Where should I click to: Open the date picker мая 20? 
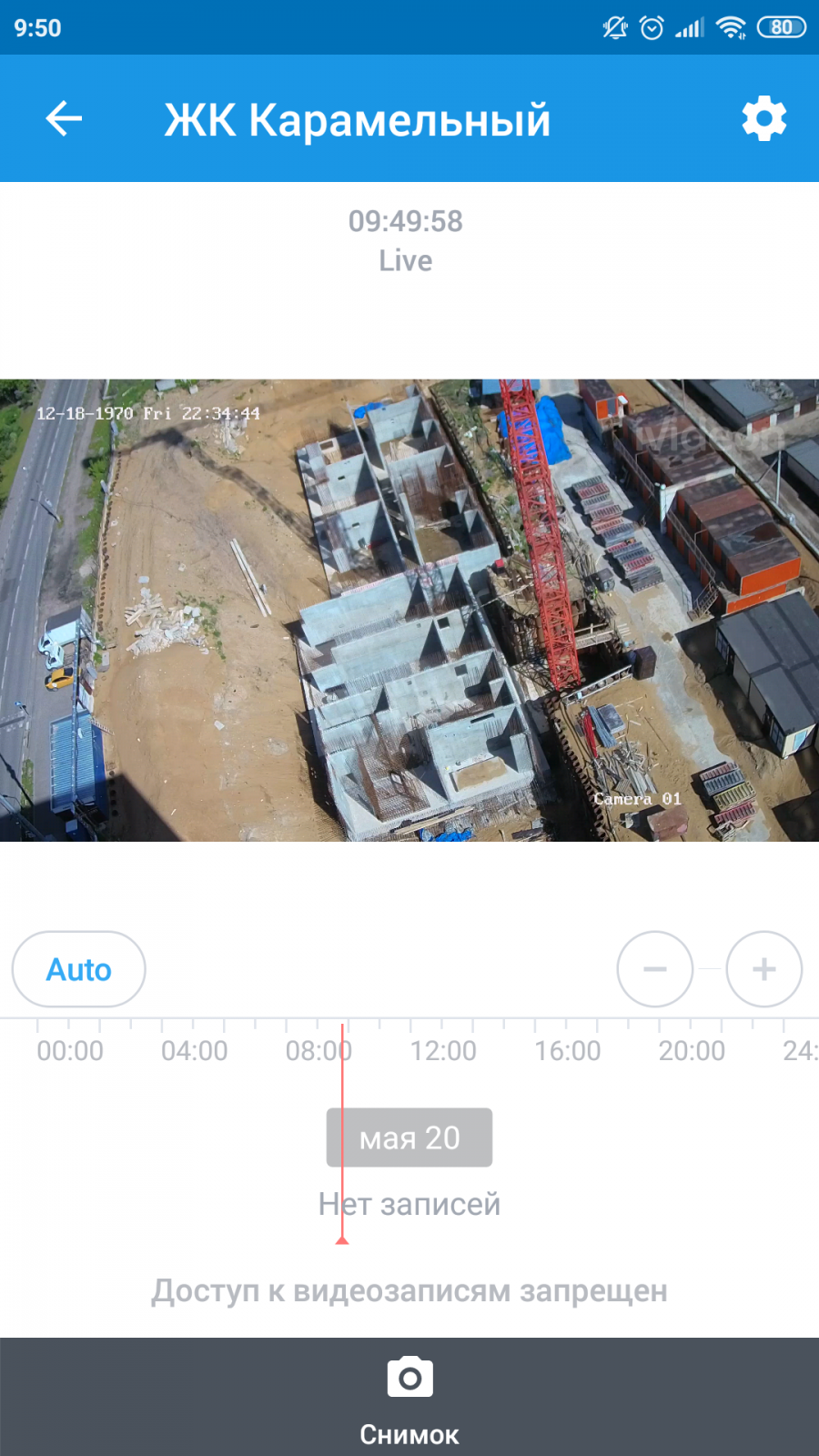point(409,1137)
